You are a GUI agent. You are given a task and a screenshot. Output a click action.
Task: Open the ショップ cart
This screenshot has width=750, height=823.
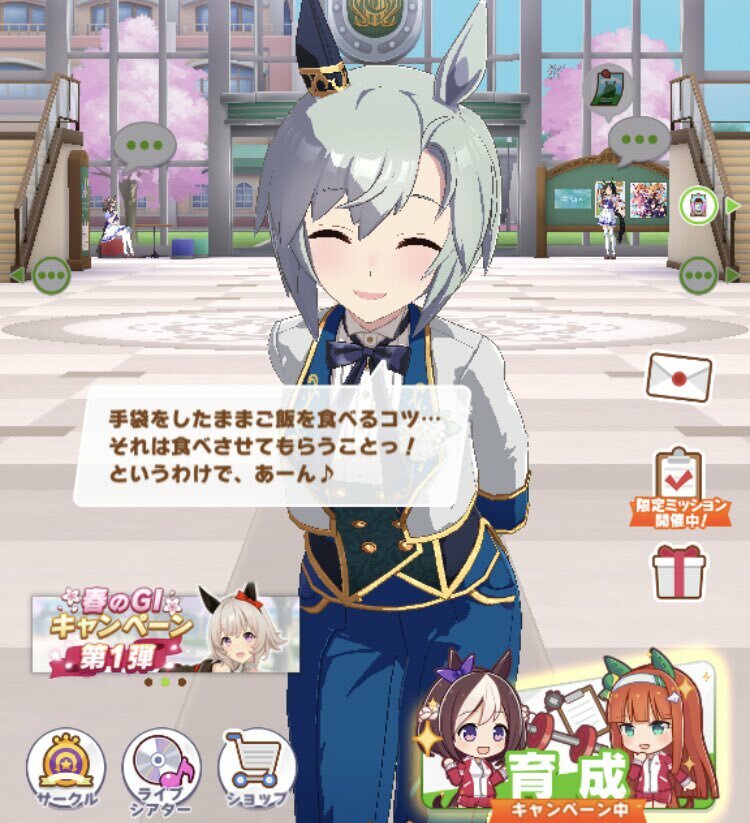click(x=257, y=768)
